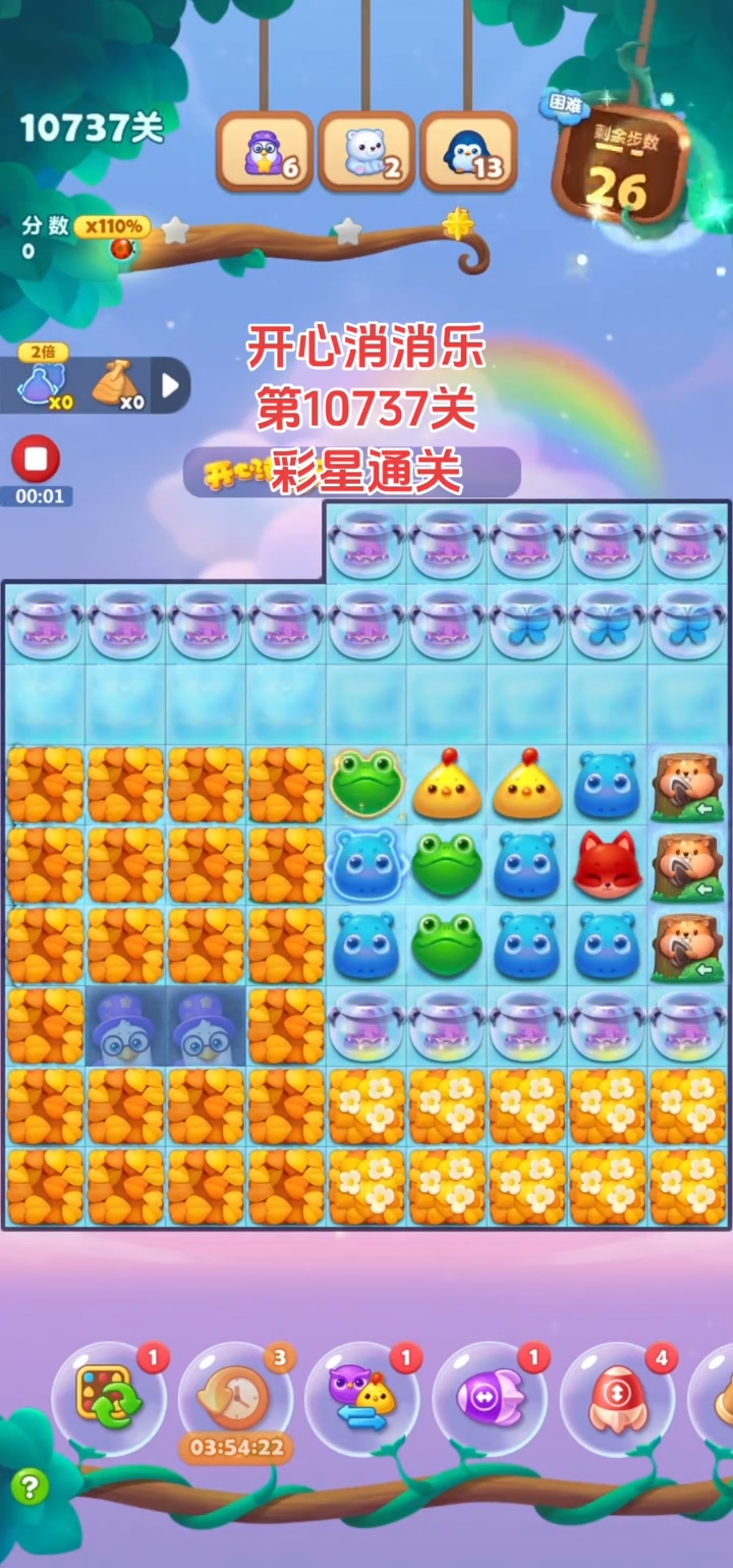
Task: Stop the screen recording
Action: tap(36, 459)
